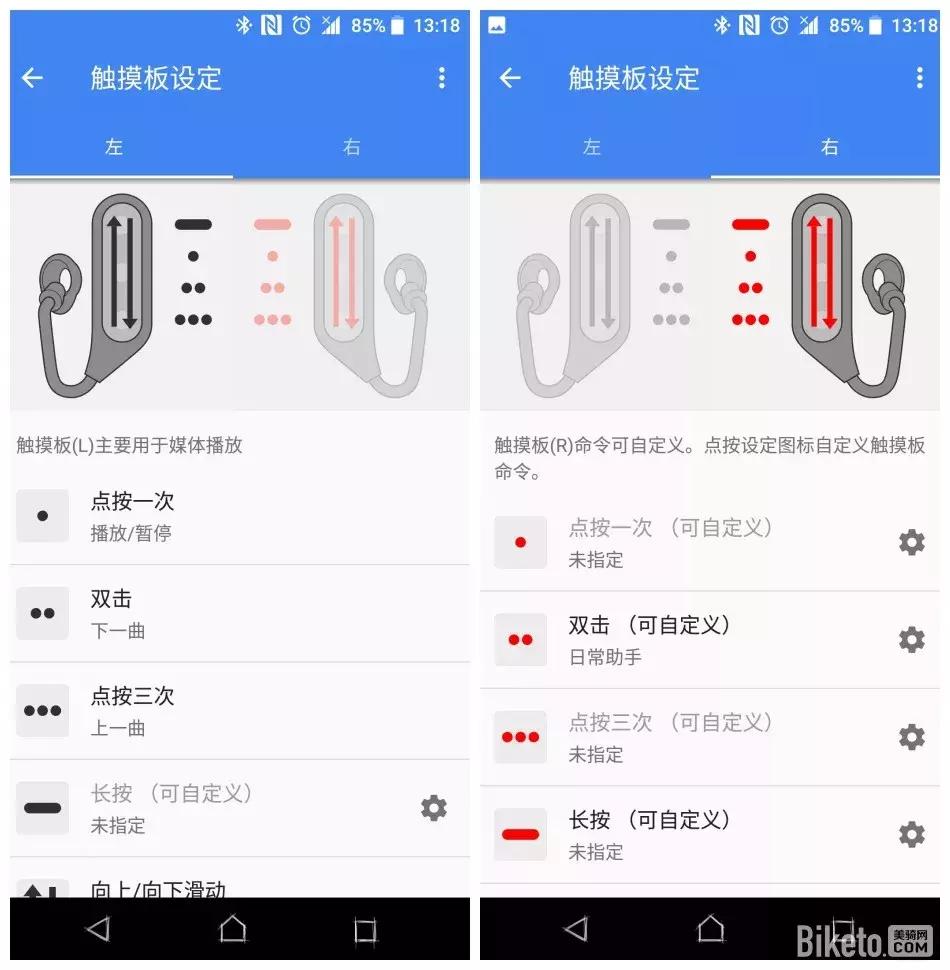This screenshot has height=970, width=950.
Task: Click the triple tap dots icon beside 点按三次
Action: click(42, 711)
